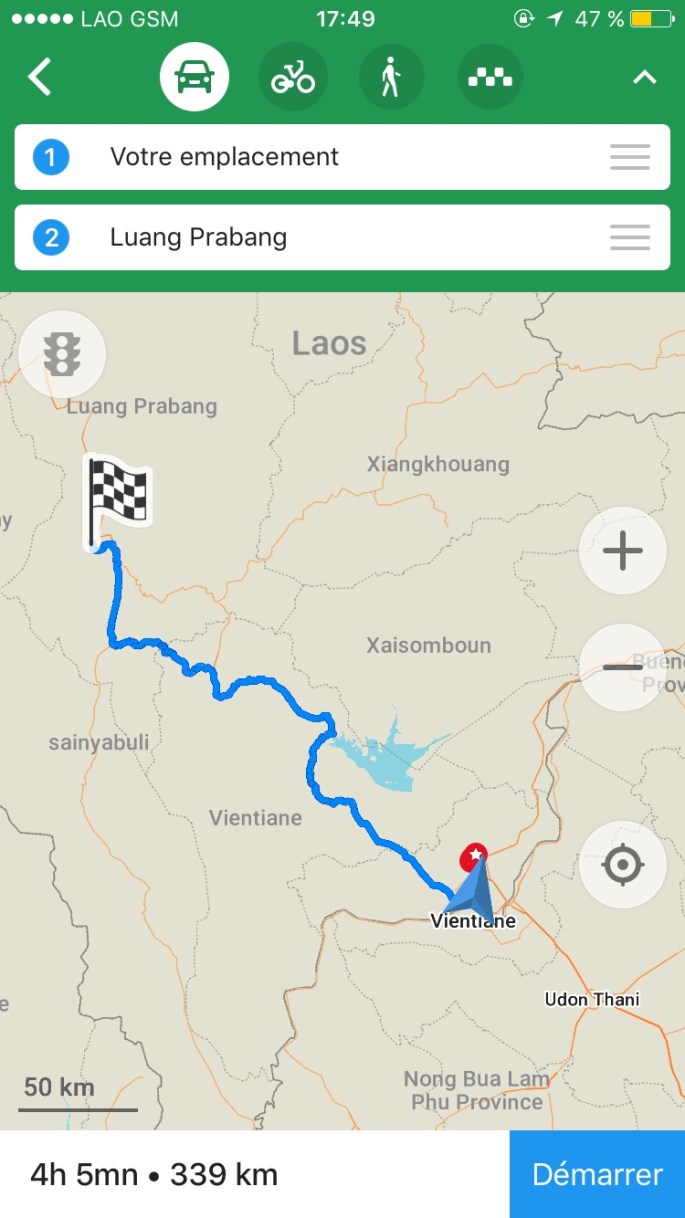Image resolution: width=685 pixels, height=1218 pixels.
Task: Switch to walking route mode
Action: coord(391,77)
